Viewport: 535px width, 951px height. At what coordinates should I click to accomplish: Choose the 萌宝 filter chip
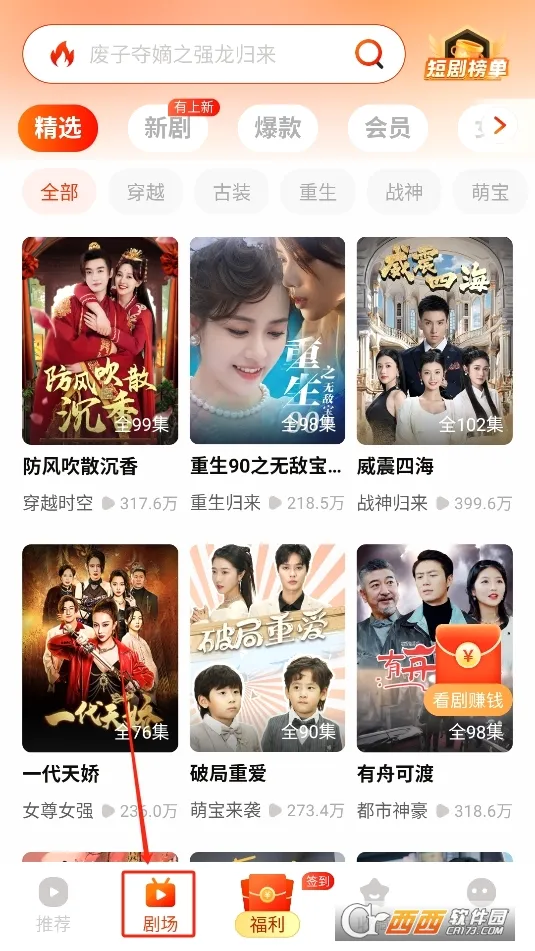coord(490,192)
